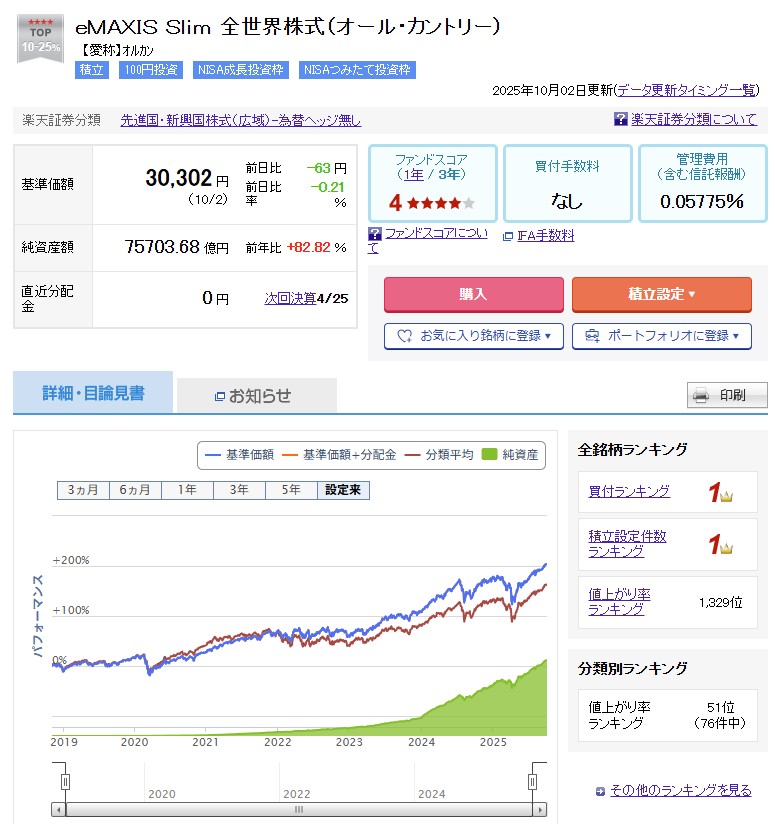Tap the 購入 purchase button
775x824 pixels.
pos(473,294)
